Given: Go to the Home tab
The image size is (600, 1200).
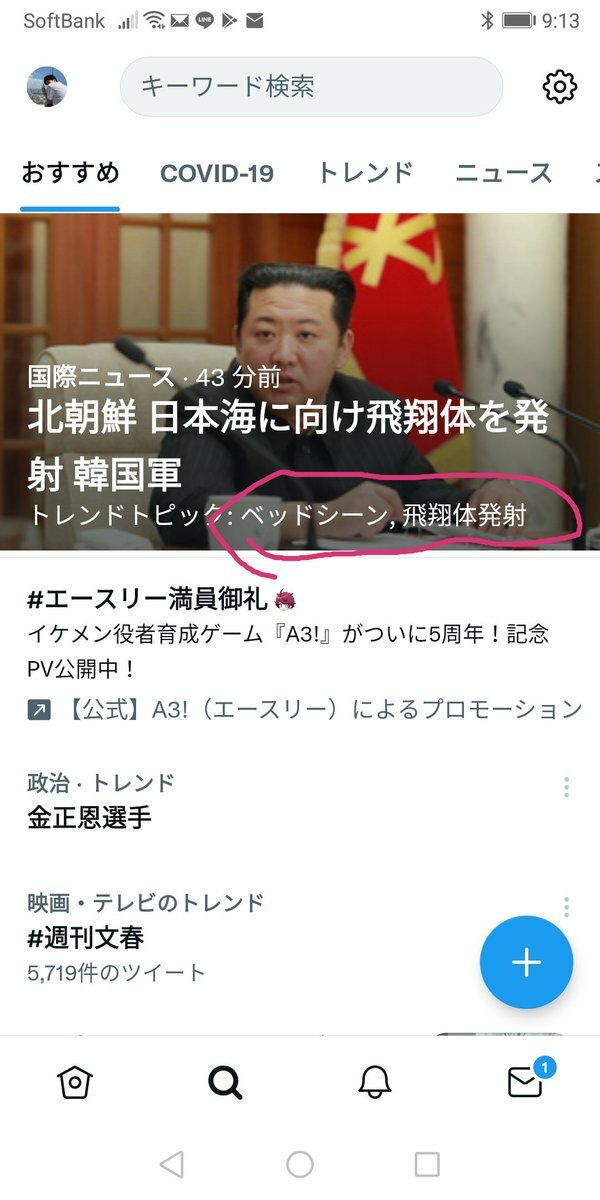Looking at the screenshot, I should click(75, 1082).
